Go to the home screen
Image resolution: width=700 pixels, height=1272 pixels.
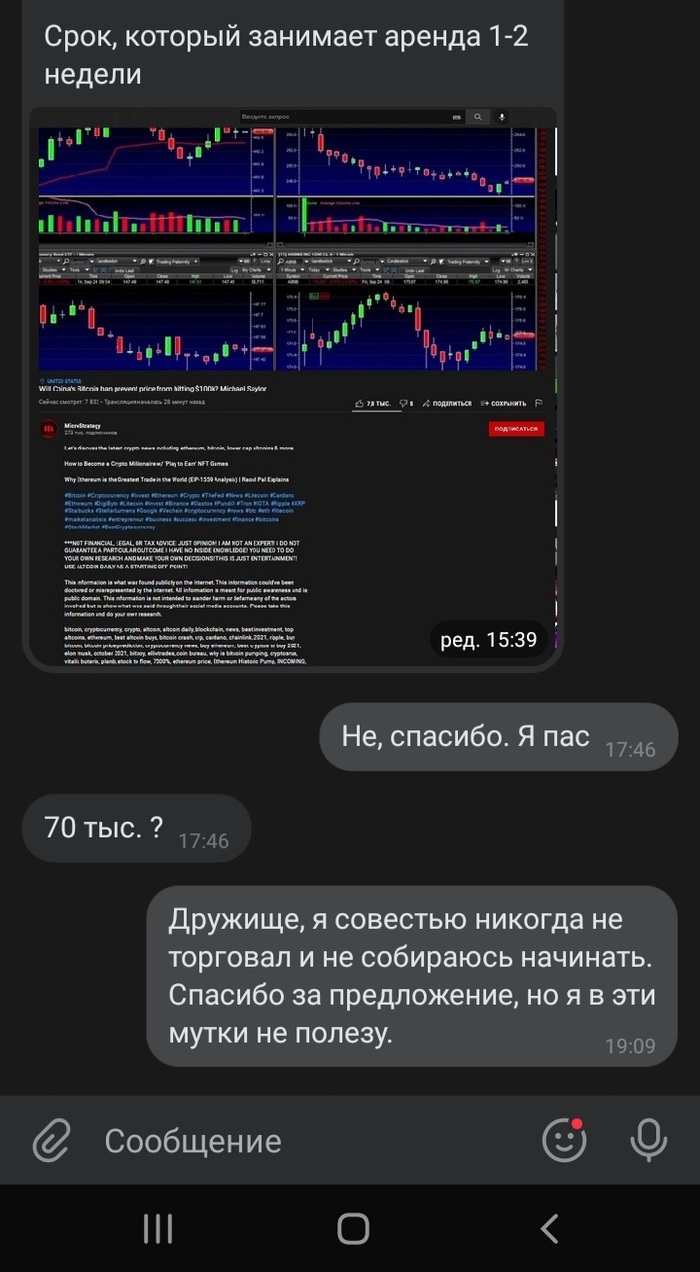[x=353, y=1229]
